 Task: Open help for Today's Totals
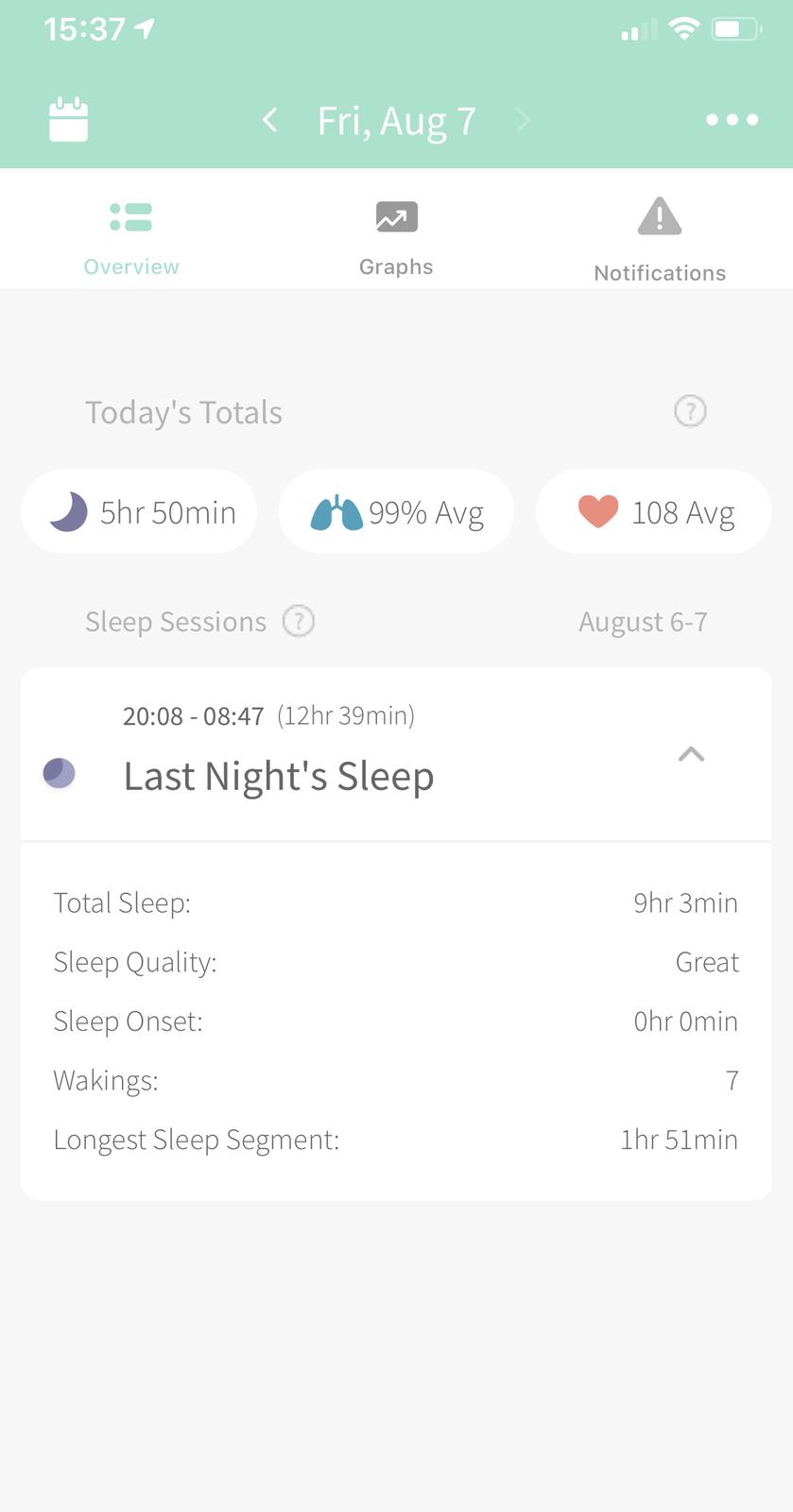pos(690,411)
